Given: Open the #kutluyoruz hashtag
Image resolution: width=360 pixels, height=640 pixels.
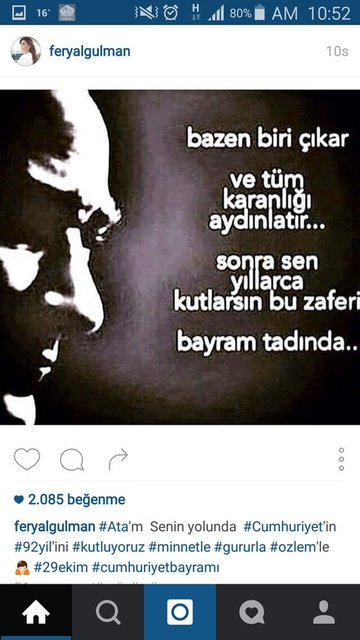Looking at the screenshot, I should click(108, 547).
